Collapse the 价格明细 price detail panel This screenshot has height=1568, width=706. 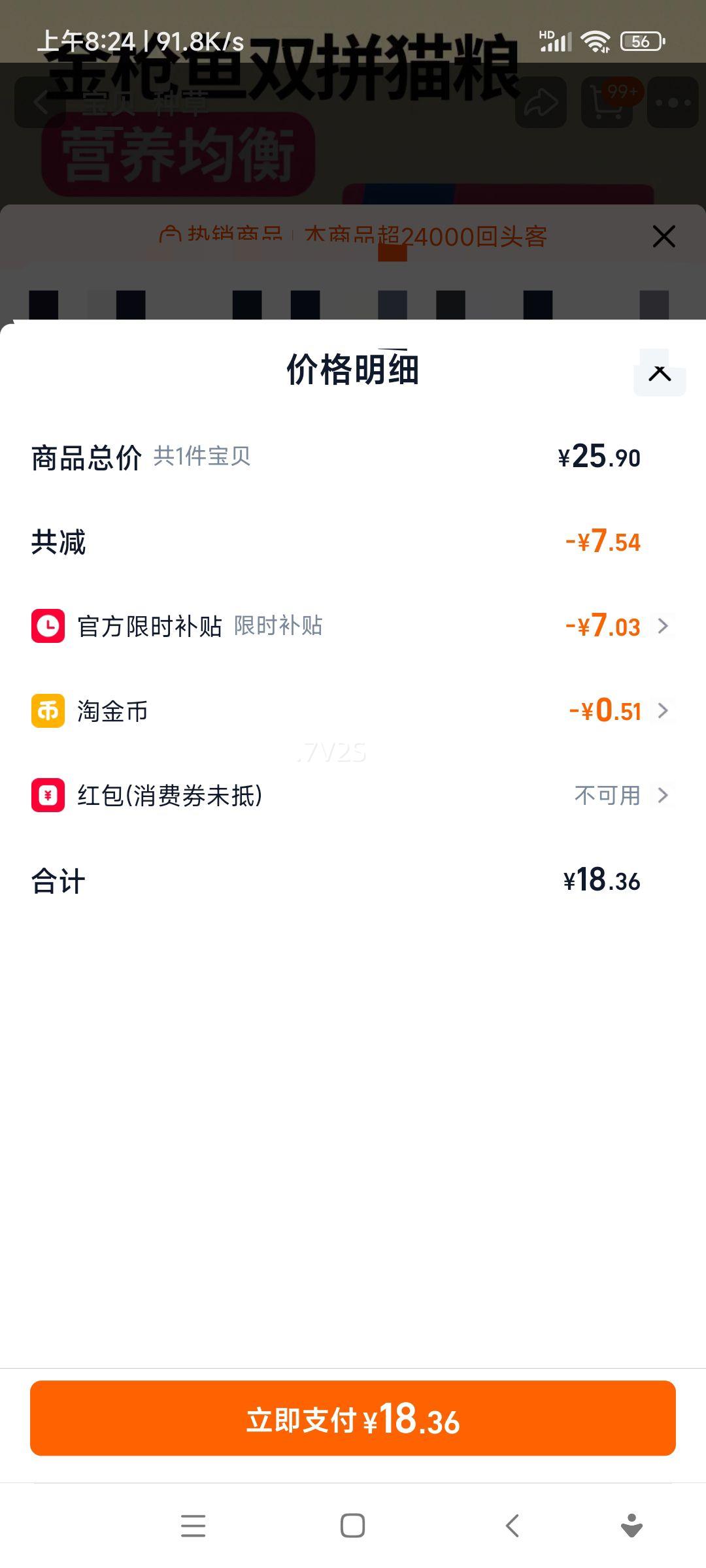click(660, 374)
